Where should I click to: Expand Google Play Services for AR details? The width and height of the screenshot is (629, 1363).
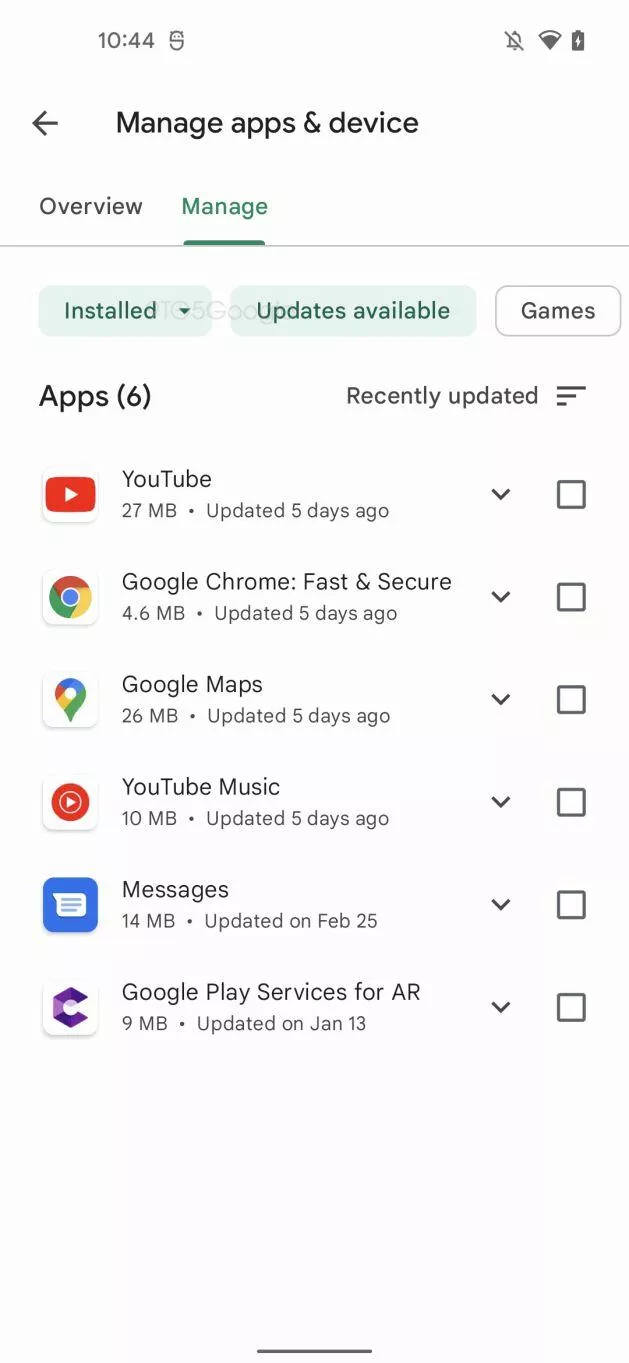pos(501,1007)
